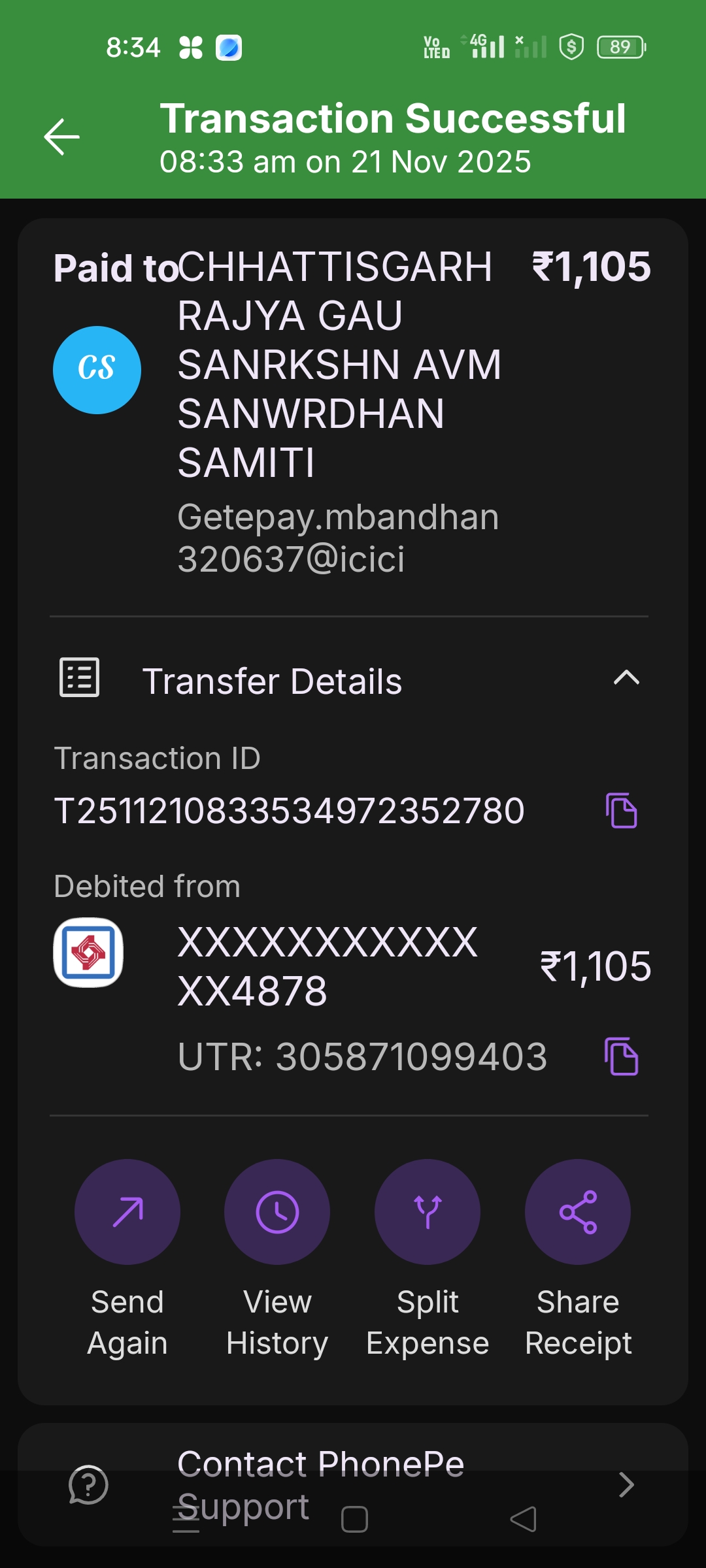Viewport: 706px width, 1568px height.
Task: Collapse the Transfer Details section
Action: [x=626, y=678]
